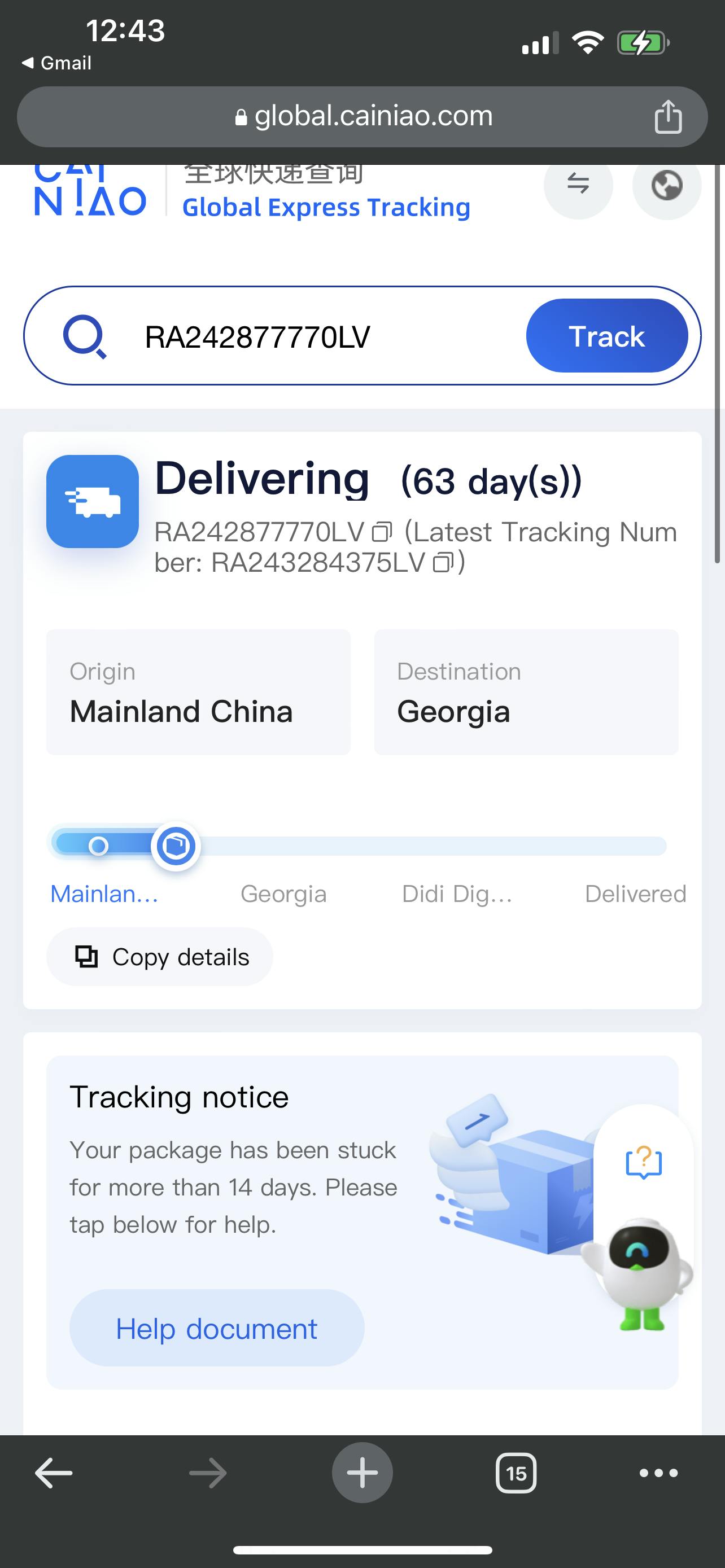This screenshot has width=725, height=1568.
Task: Open the language globe icon
Action: tap(667, 185)
